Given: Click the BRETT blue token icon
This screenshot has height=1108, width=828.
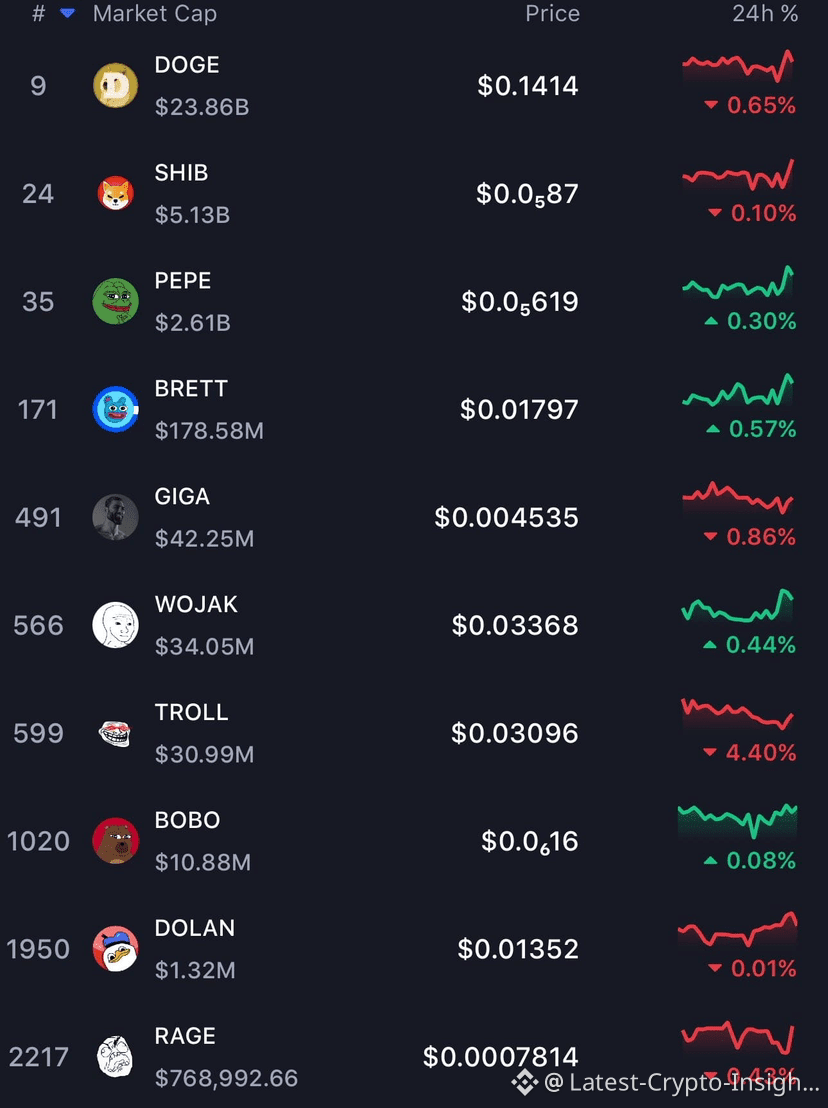Looking at the screenshot, I should tap(115, 409).
